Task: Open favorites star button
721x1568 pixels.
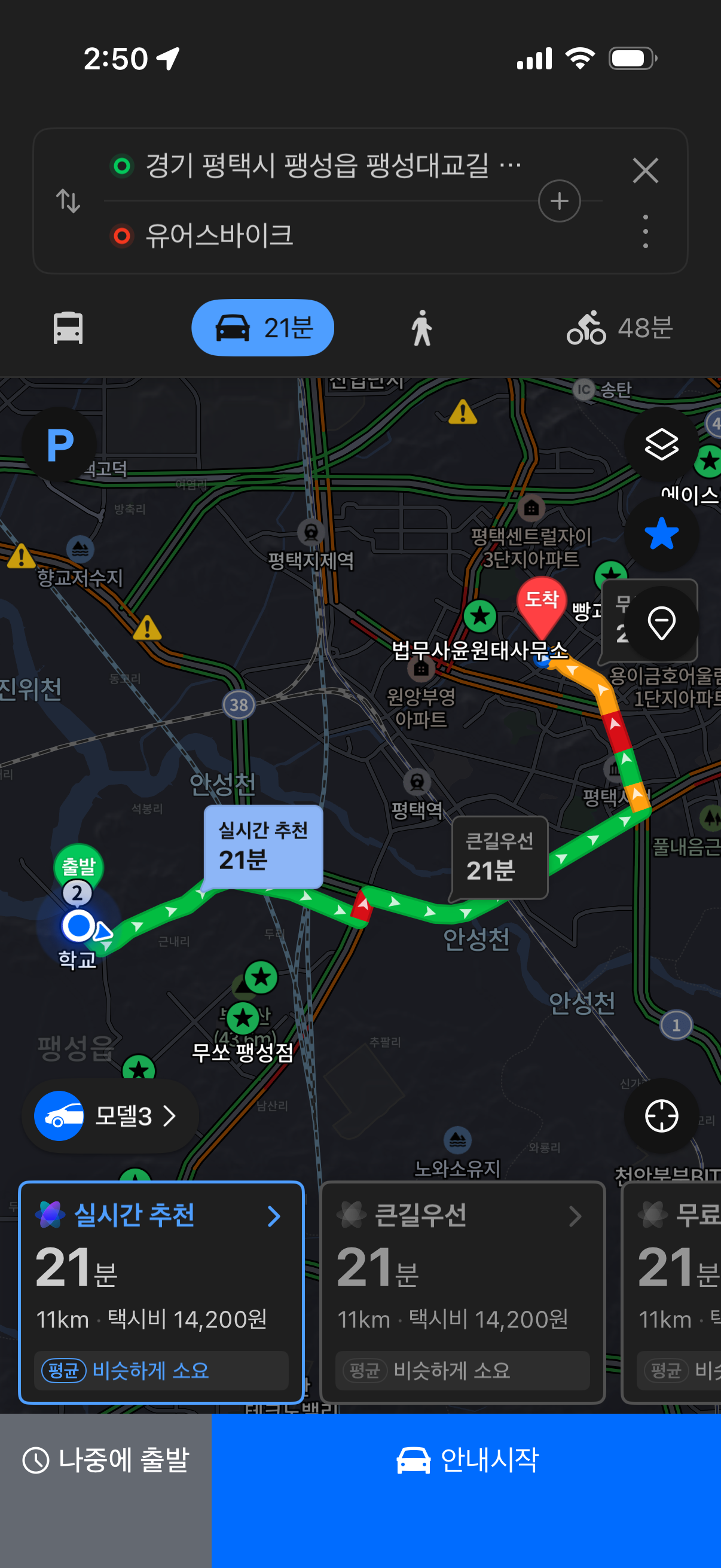Action: pos(661,535)
